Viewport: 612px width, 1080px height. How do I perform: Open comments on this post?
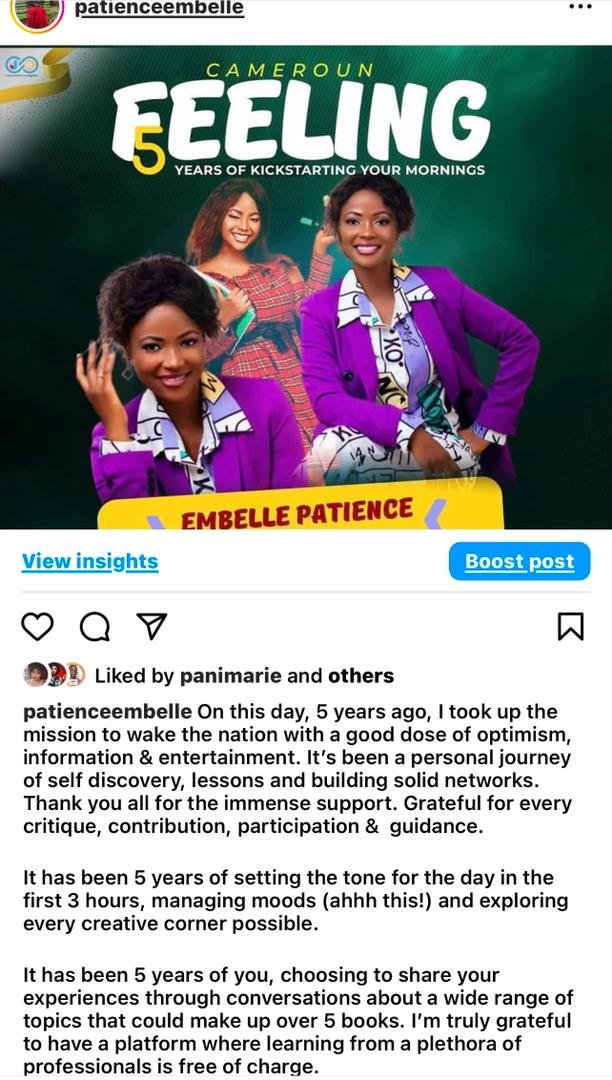coord(94,626)
